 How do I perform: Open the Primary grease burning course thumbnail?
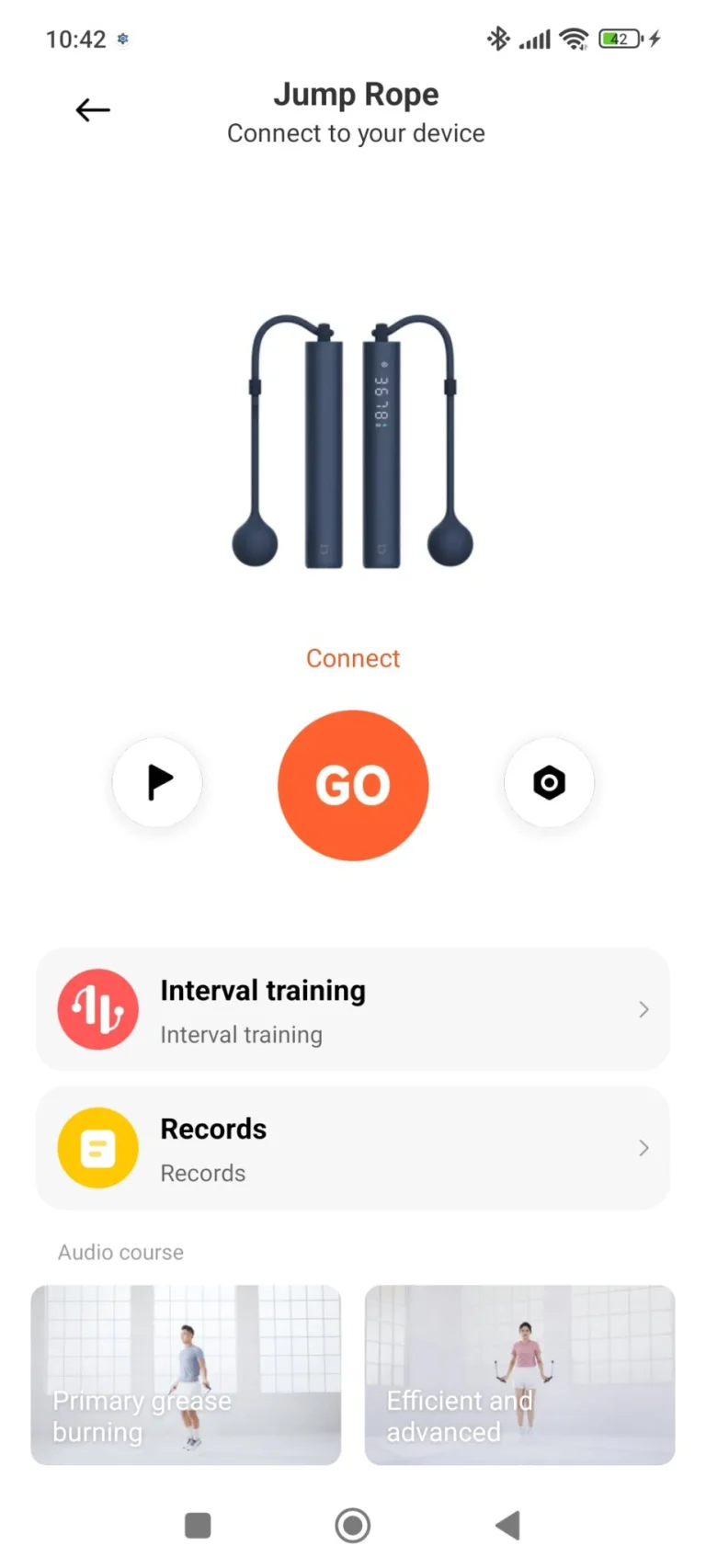click(x=187, y=1373)
